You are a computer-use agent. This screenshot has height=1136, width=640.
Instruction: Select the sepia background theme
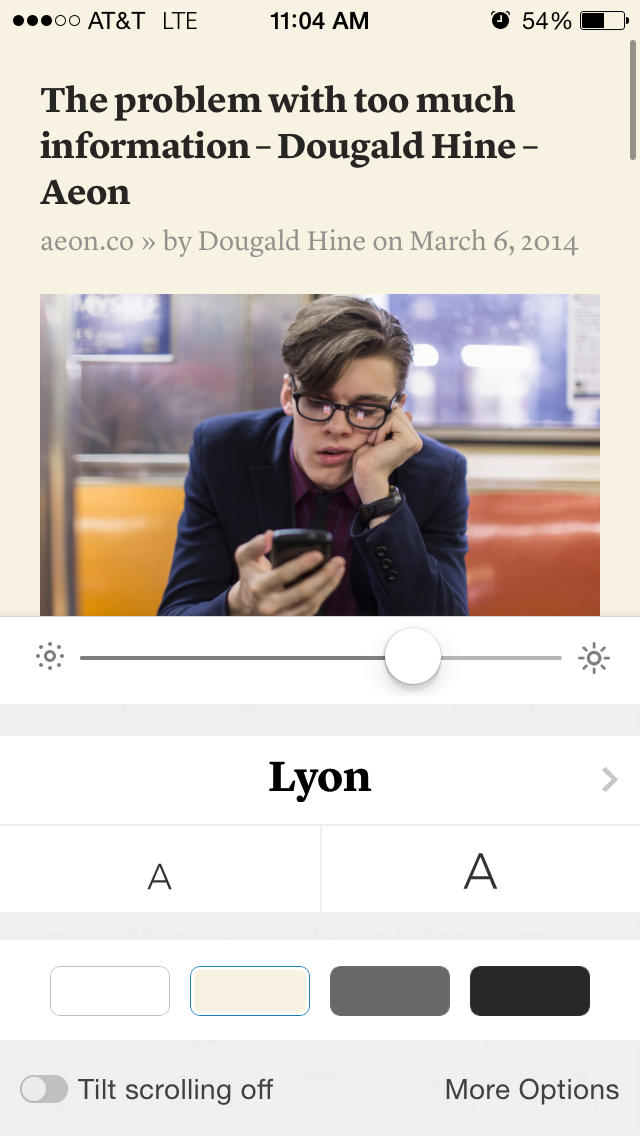(249, 990)
